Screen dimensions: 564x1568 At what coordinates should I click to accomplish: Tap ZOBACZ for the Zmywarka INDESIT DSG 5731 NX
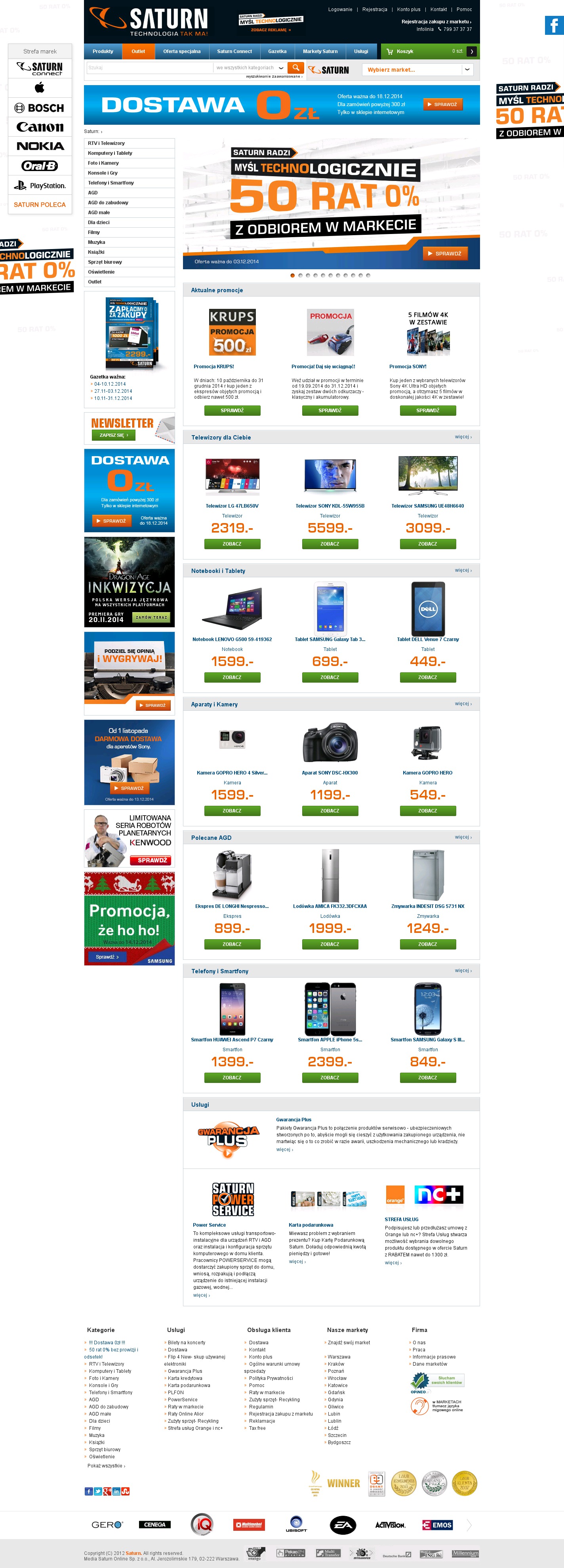coord(428,944)
